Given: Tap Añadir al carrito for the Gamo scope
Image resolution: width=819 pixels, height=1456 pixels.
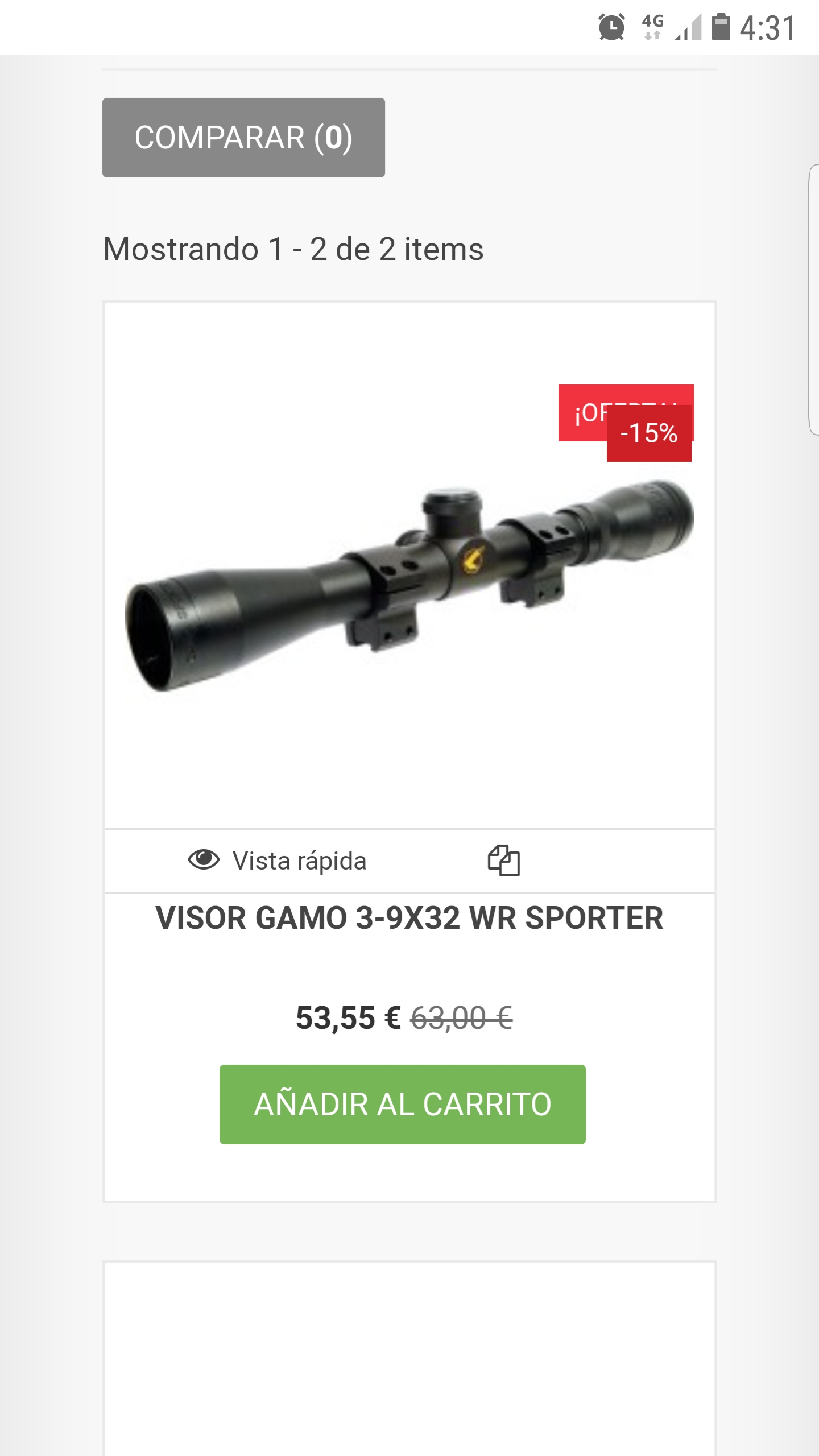Looking at the screenshot, I should point(403,1105).
